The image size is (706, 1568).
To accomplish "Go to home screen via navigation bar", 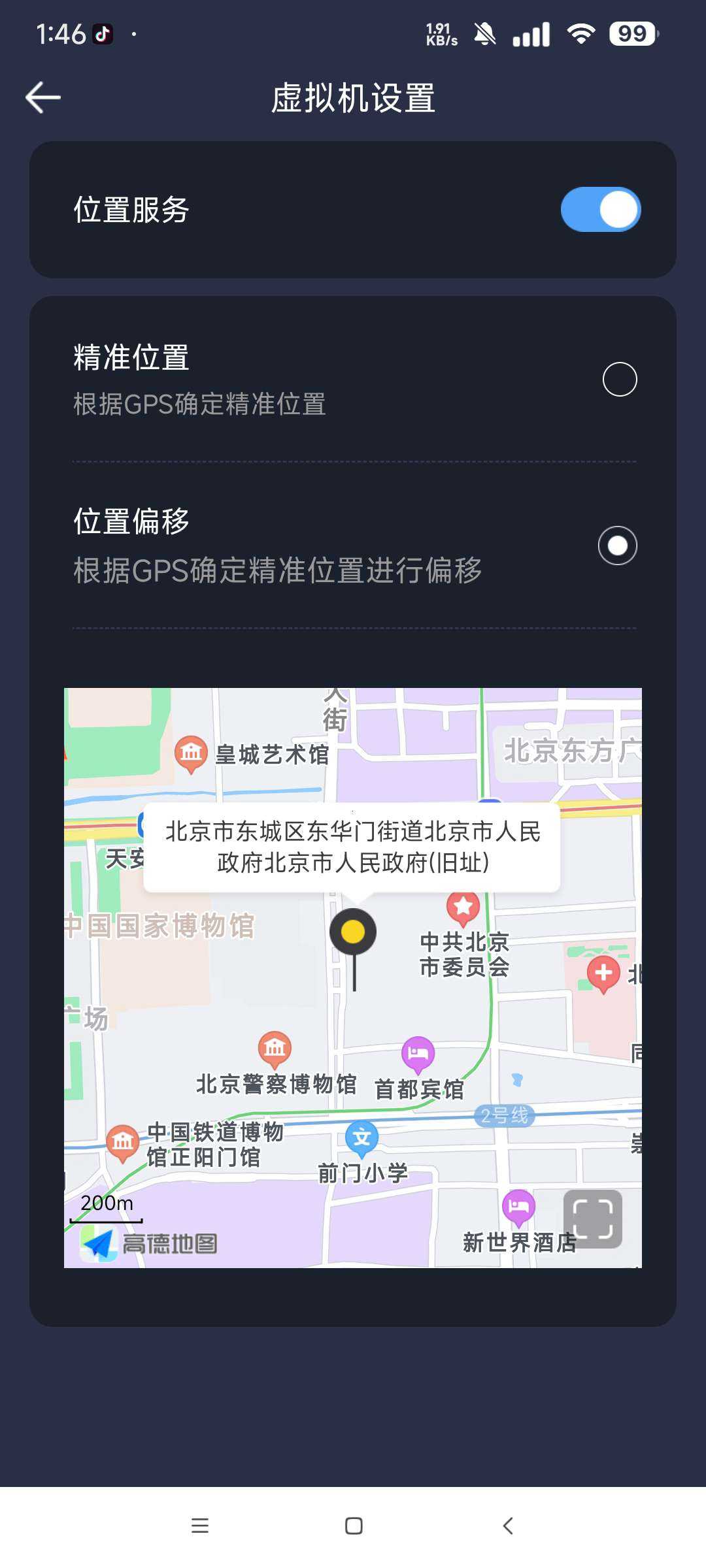I will click(354, 1526).
